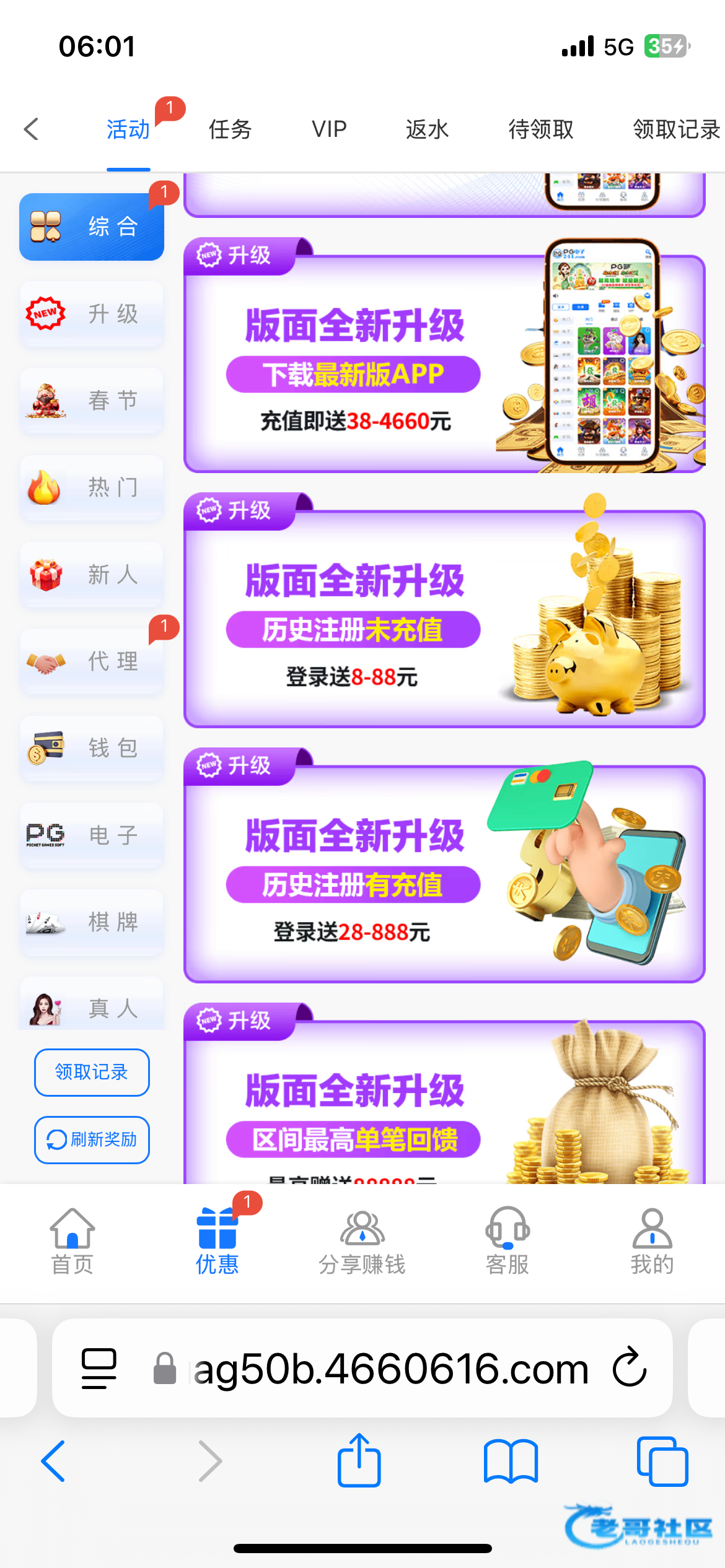The width and height of the screenshot is (725, 1568).
Task: Go back using the top-left arrow
Action: click(x=31, y=129)
